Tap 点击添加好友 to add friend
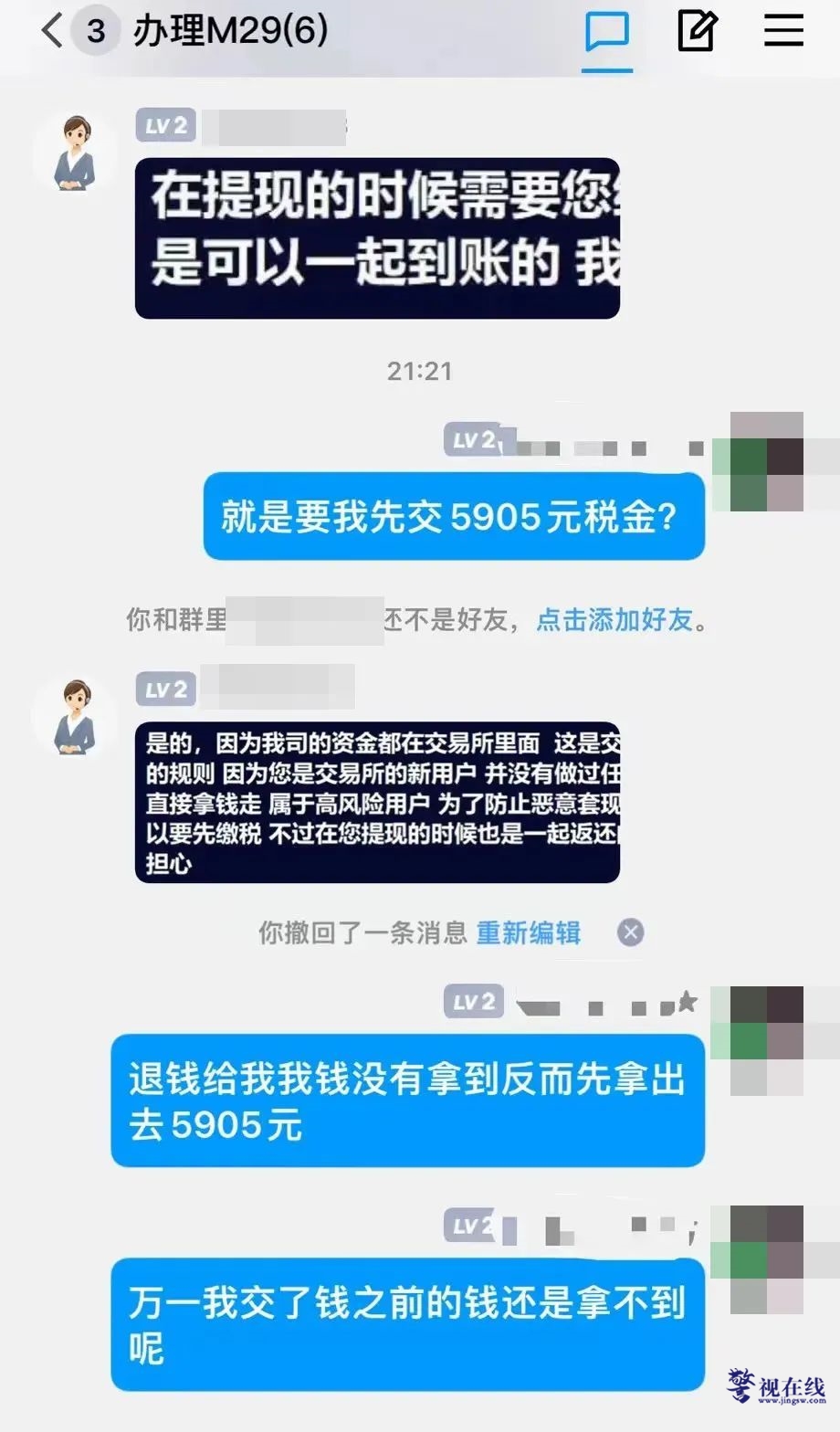Screen dimensions: 840x1432 click(x=614, y=620)
